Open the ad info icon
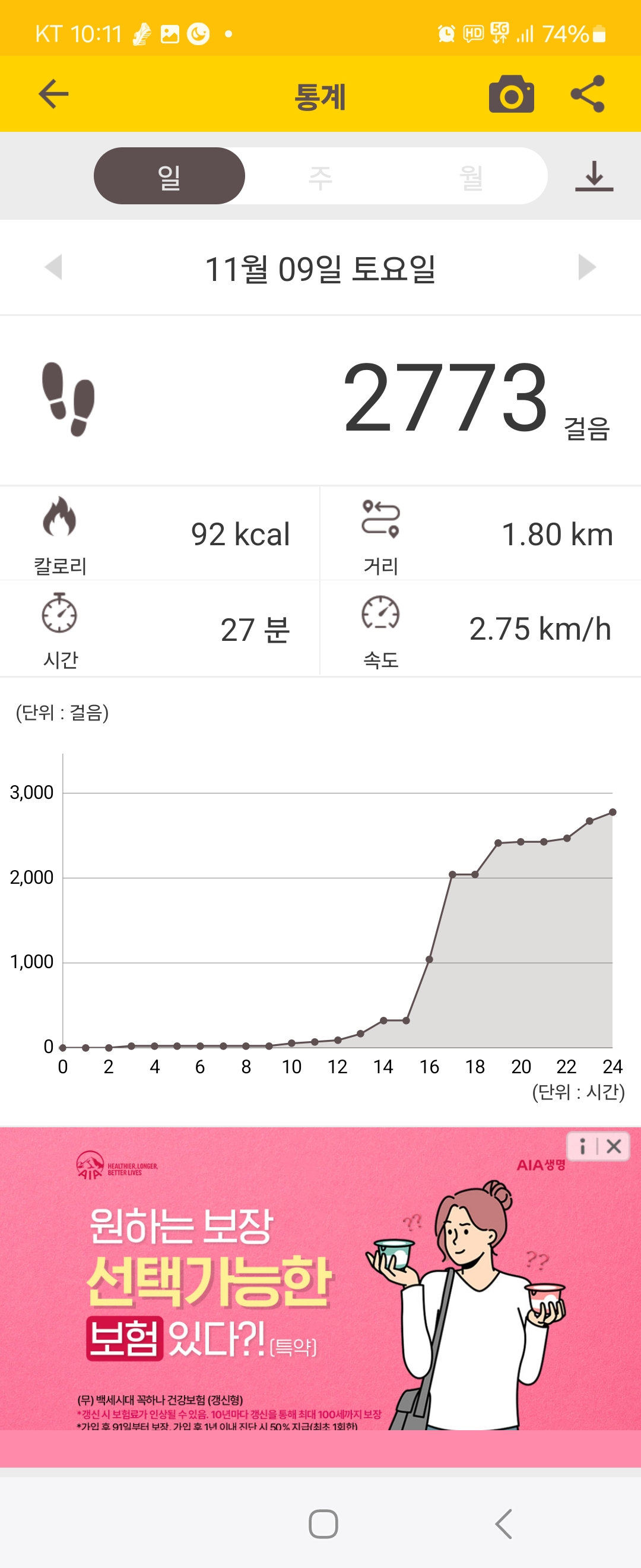The width and height of the screenshot is (641, 1568). pyautogui.click(x=582, y=1147)
